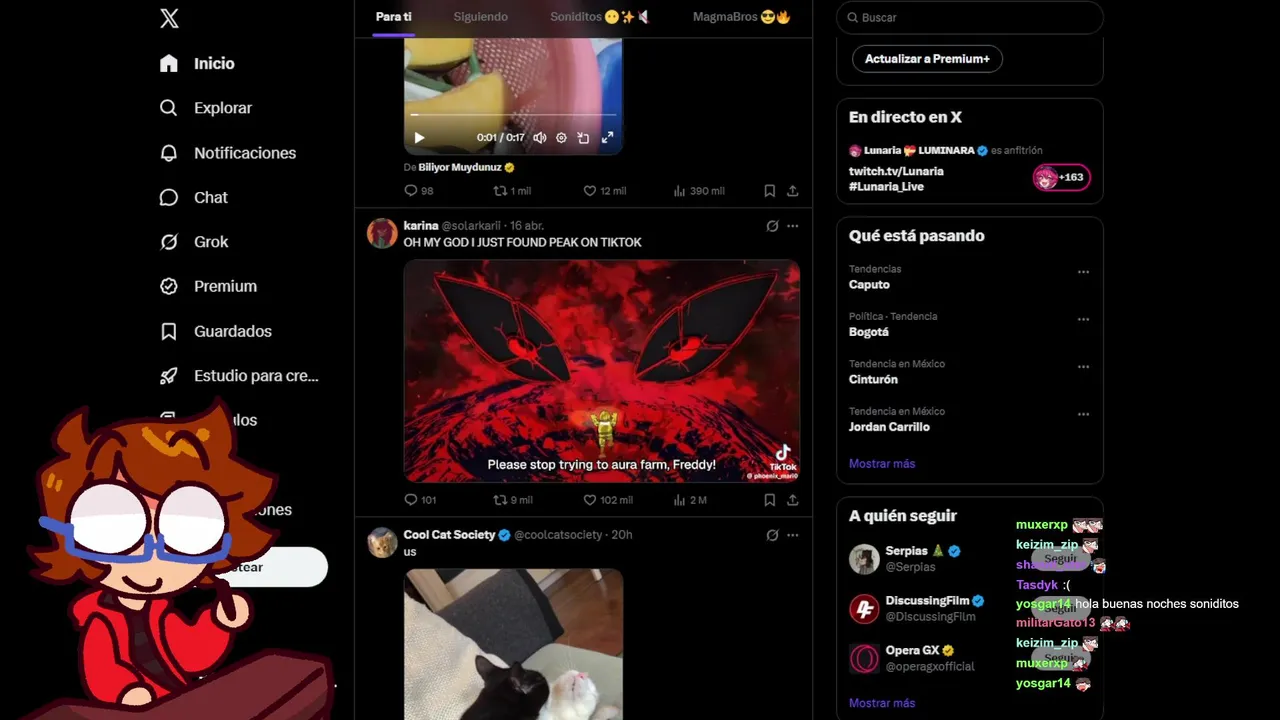
Task: Open the Caputo trending topic
Action: pos(869,285)
